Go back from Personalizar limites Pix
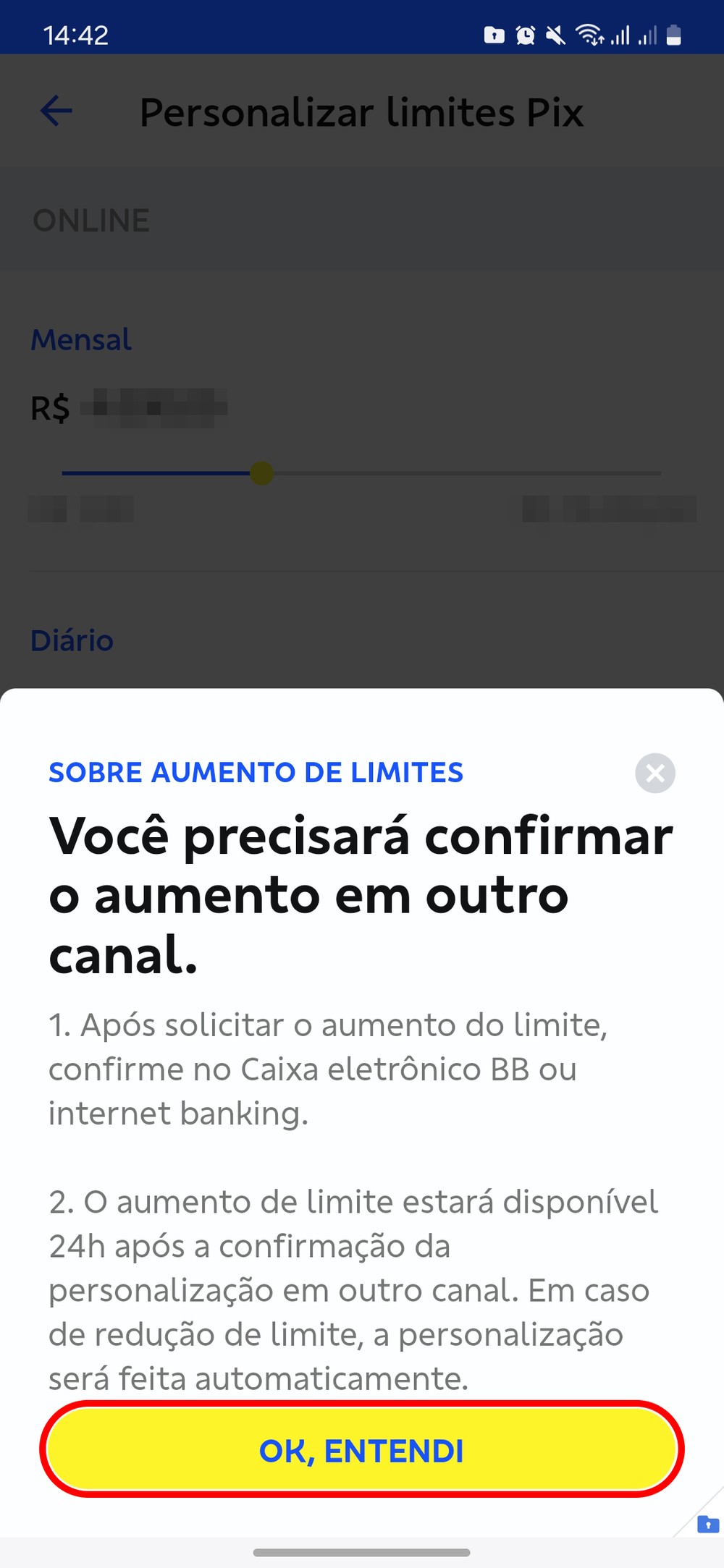Viewport: 724px width, 1568px height. coord(56,111)
